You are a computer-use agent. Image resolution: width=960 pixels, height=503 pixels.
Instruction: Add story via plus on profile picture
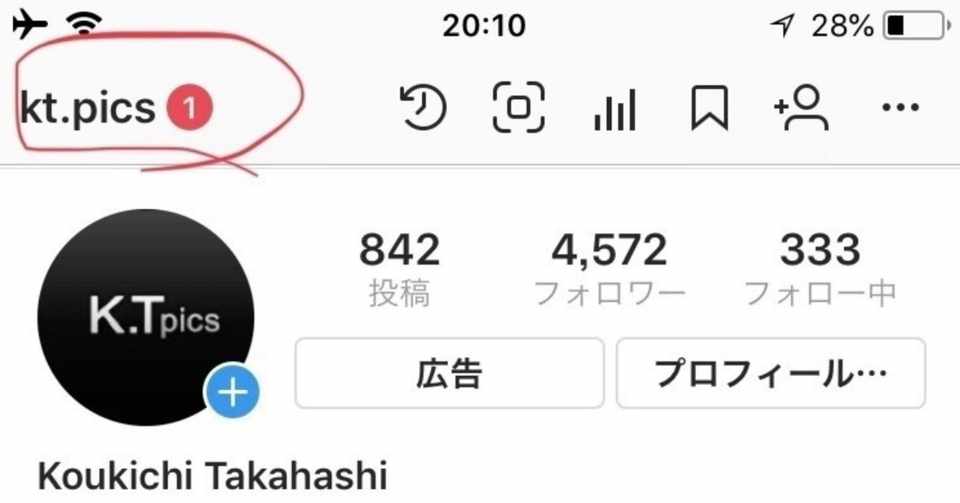click(233, 393)
